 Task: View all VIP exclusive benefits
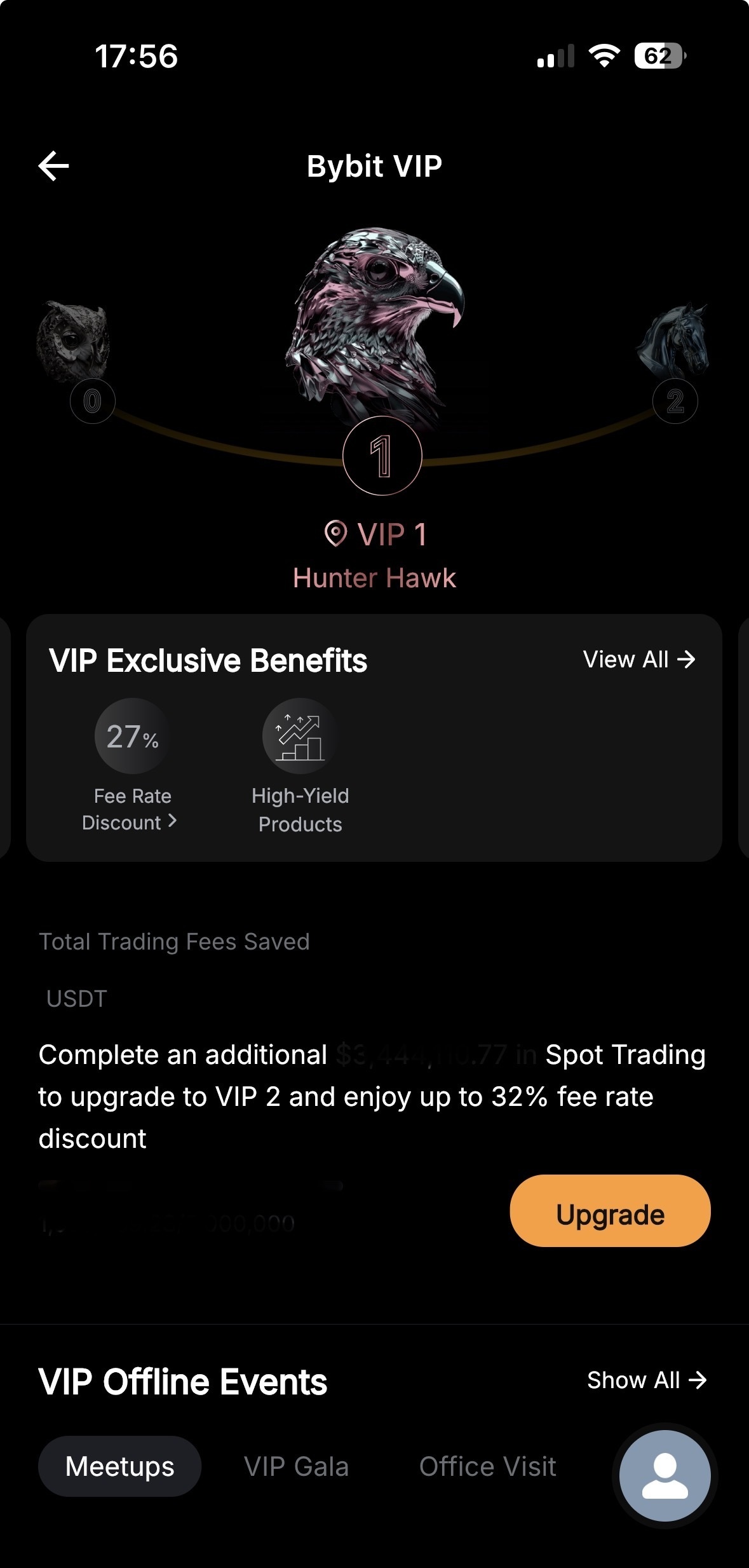[x=638, y=660]
